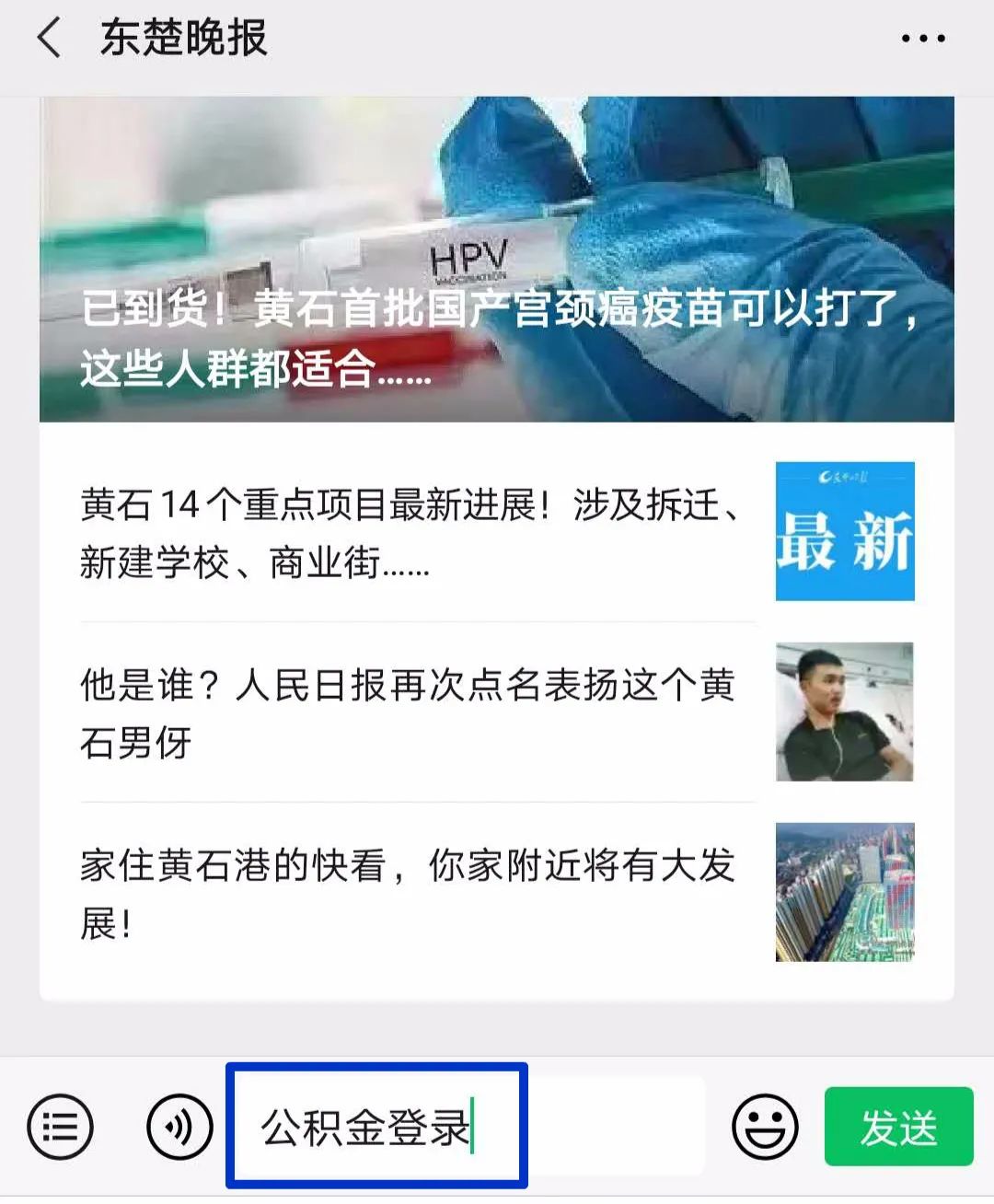Image resolution: width=994 pixels, height=1204 pixels.
Task: Open the 最新 thumbnail next to the projects article
Action: coord(845,531)
